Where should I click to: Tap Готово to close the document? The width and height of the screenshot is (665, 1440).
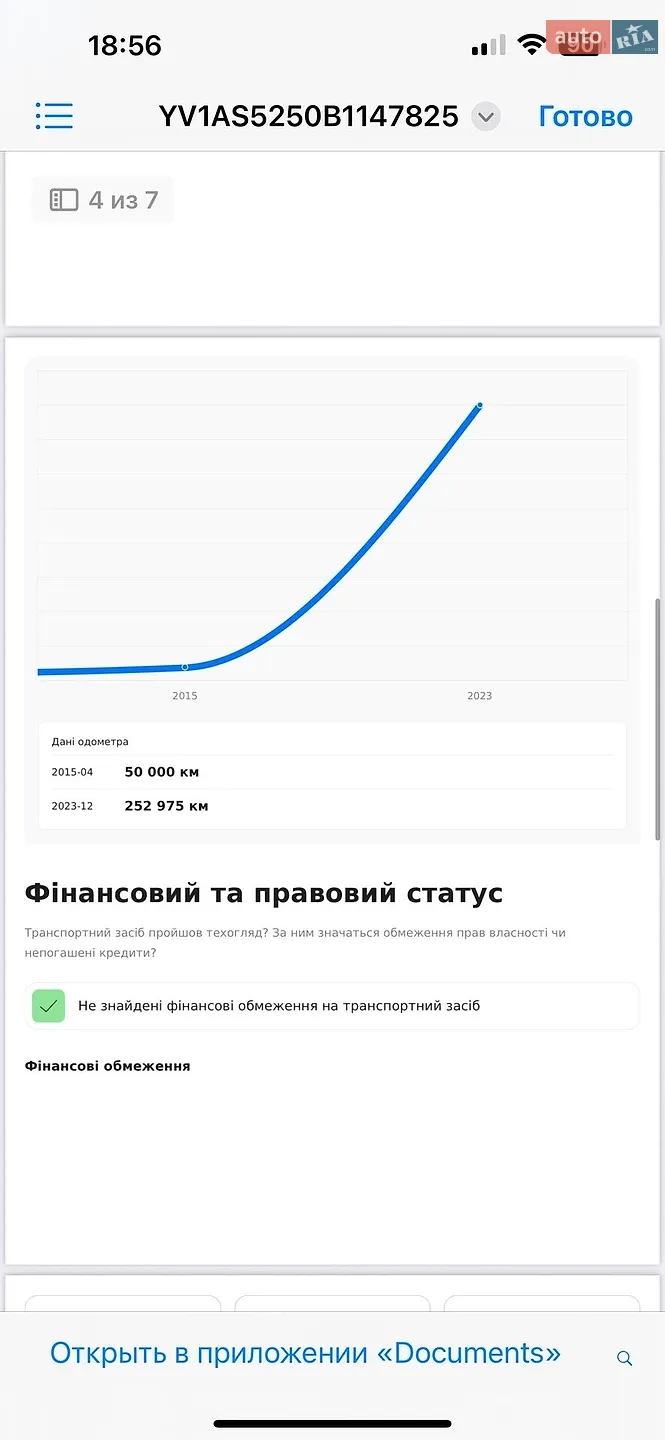coord(586,116)
